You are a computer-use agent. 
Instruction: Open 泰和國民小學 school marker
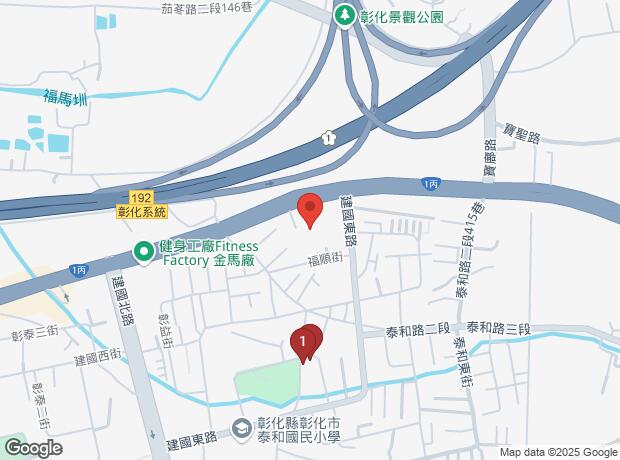tap(242, 428)
